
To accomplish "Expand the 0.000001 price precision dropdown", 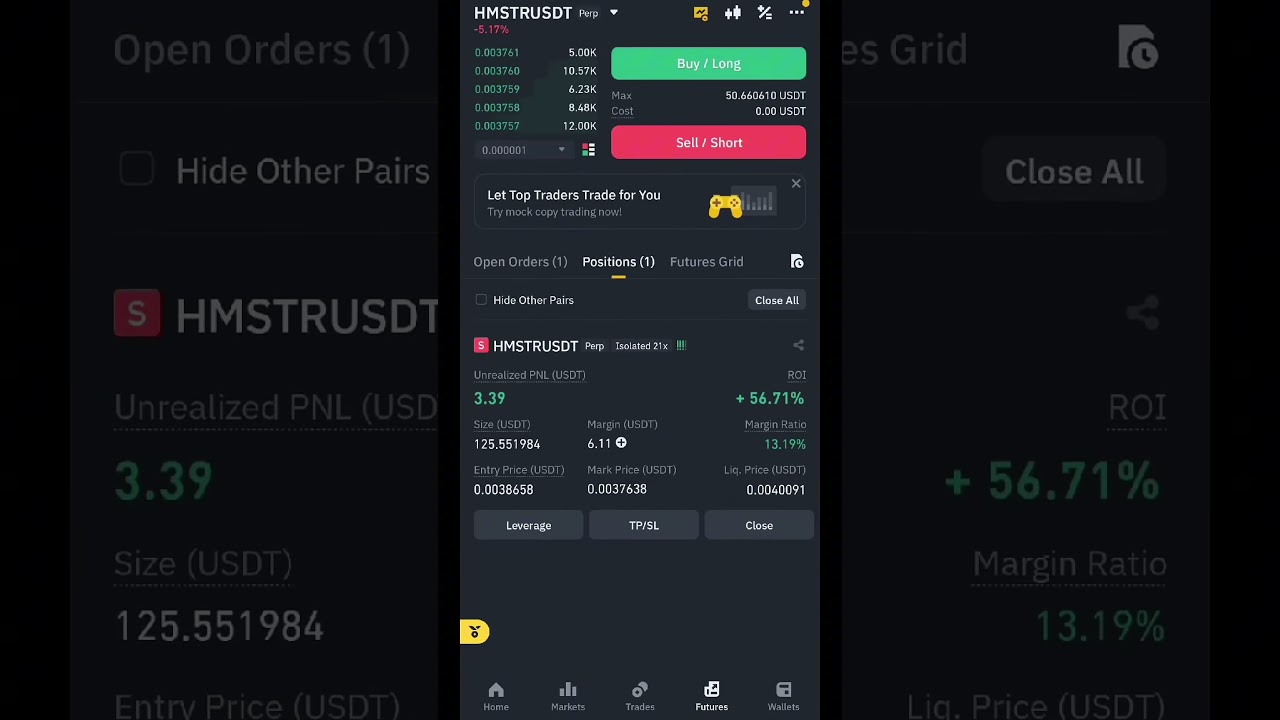I will point(523,150).
